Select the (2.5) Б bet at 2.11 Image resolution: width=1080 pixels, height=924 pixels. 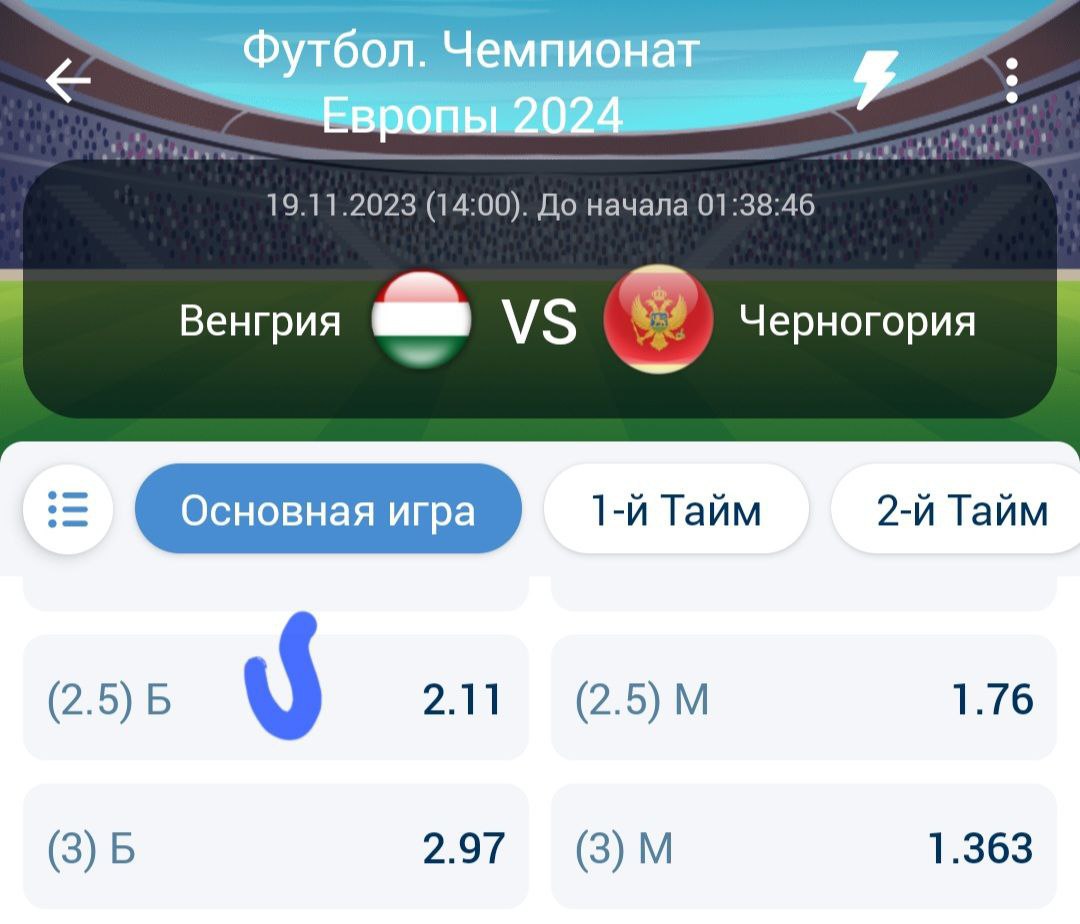pyautogui.click(x=275, y=699)
